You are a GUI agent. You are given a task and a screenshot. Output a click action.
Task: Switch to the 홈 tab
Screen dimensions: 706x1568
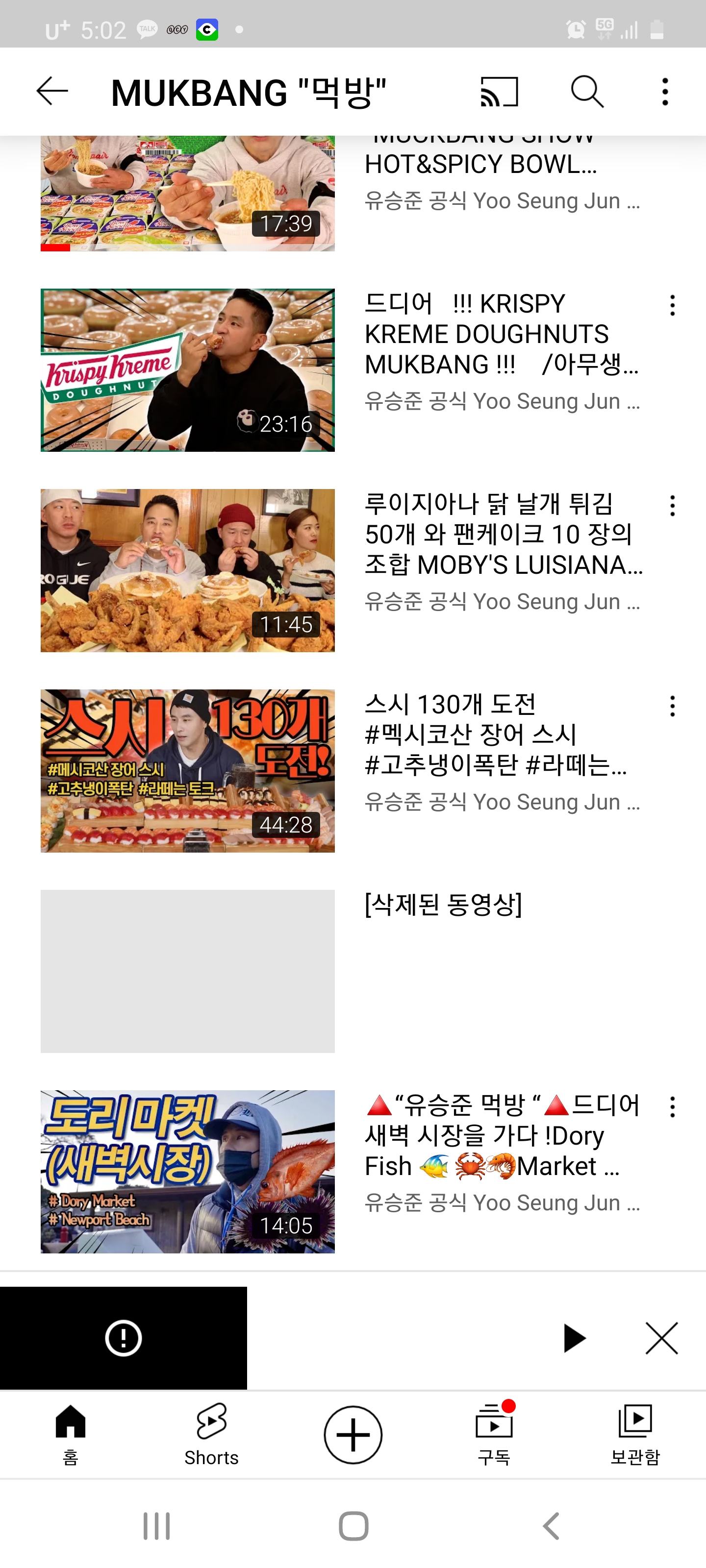pos(71,1434)
